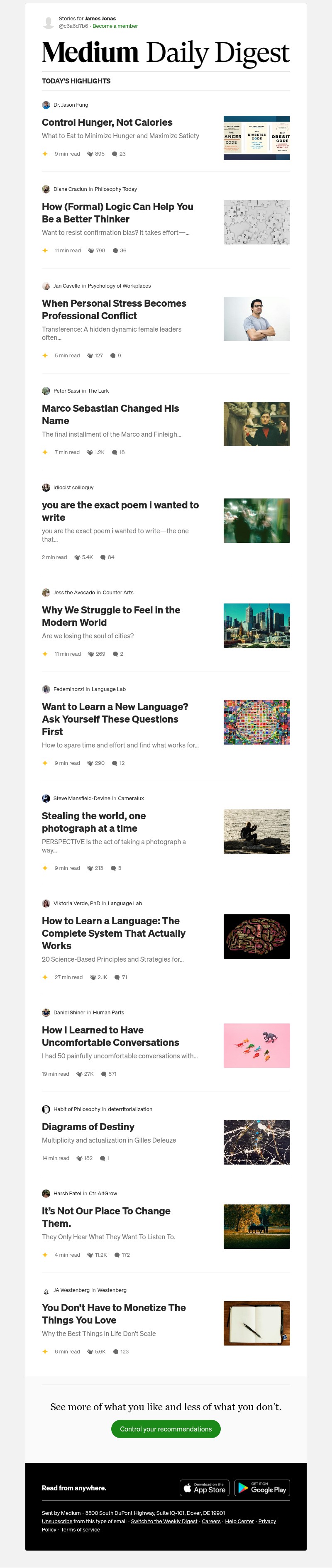Open When Personal Stress Becomes Professional Conflict
This screenshot has height=1568, width=332.
[114, 309]
